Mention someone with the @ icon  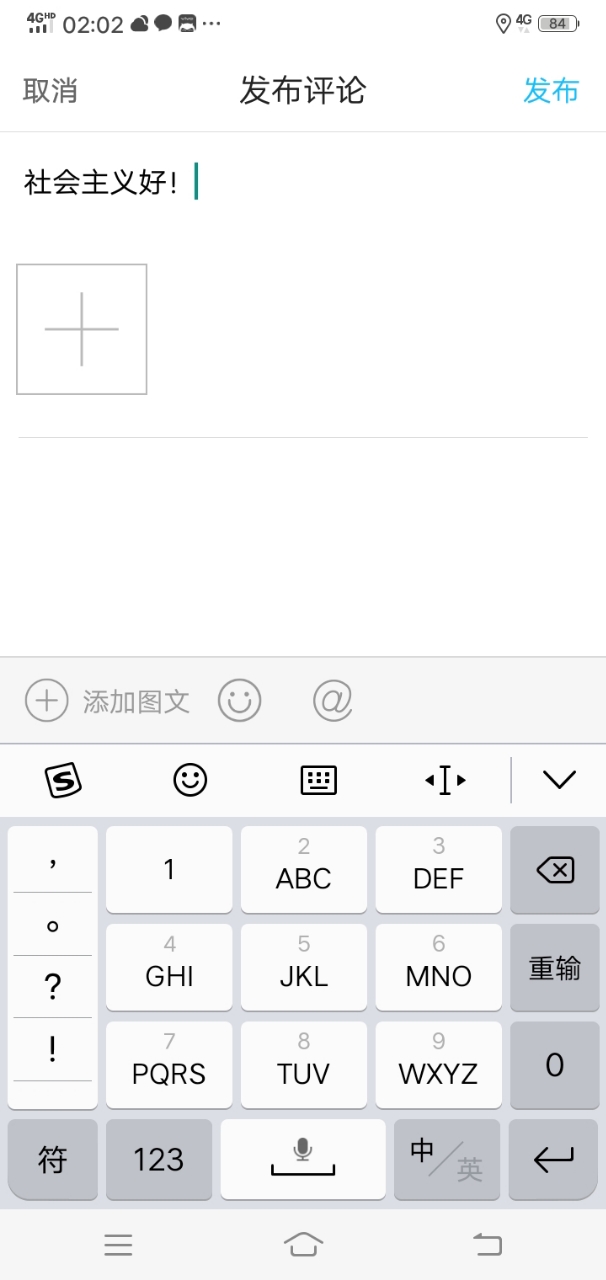click(333, 701)
